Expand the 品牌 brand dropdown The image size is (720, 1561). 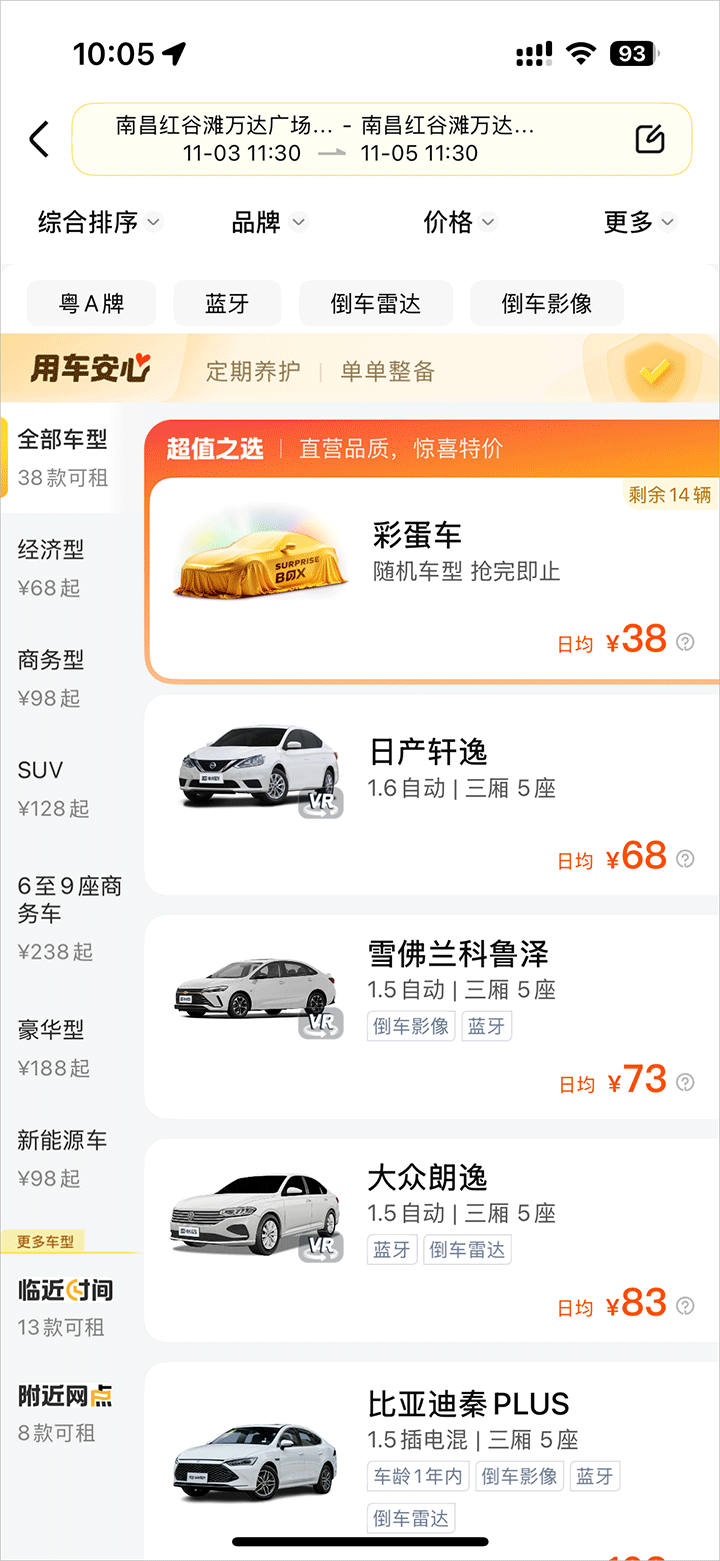tap(267, 222)
